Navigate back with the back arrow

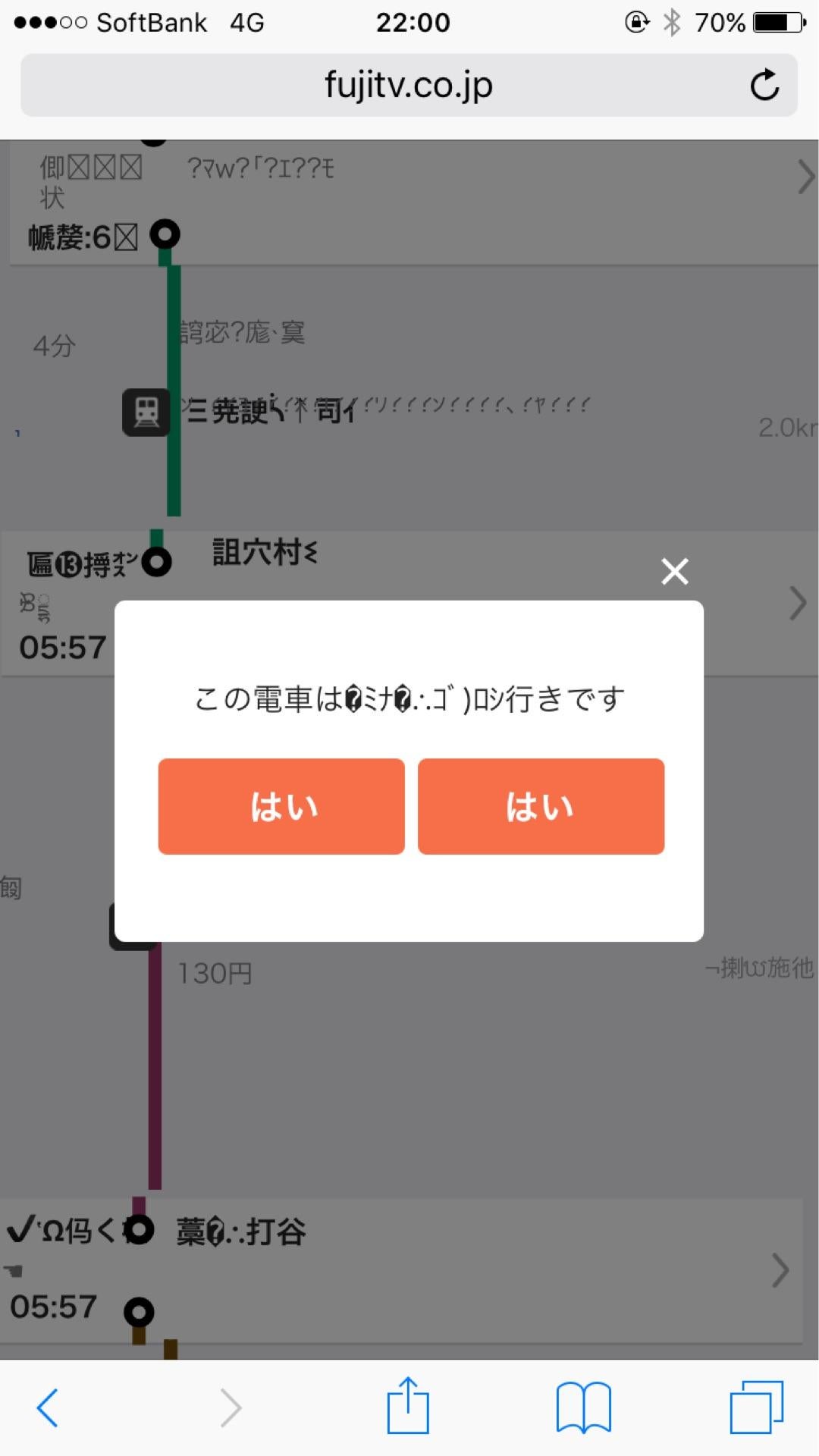tap(47, 1405)
